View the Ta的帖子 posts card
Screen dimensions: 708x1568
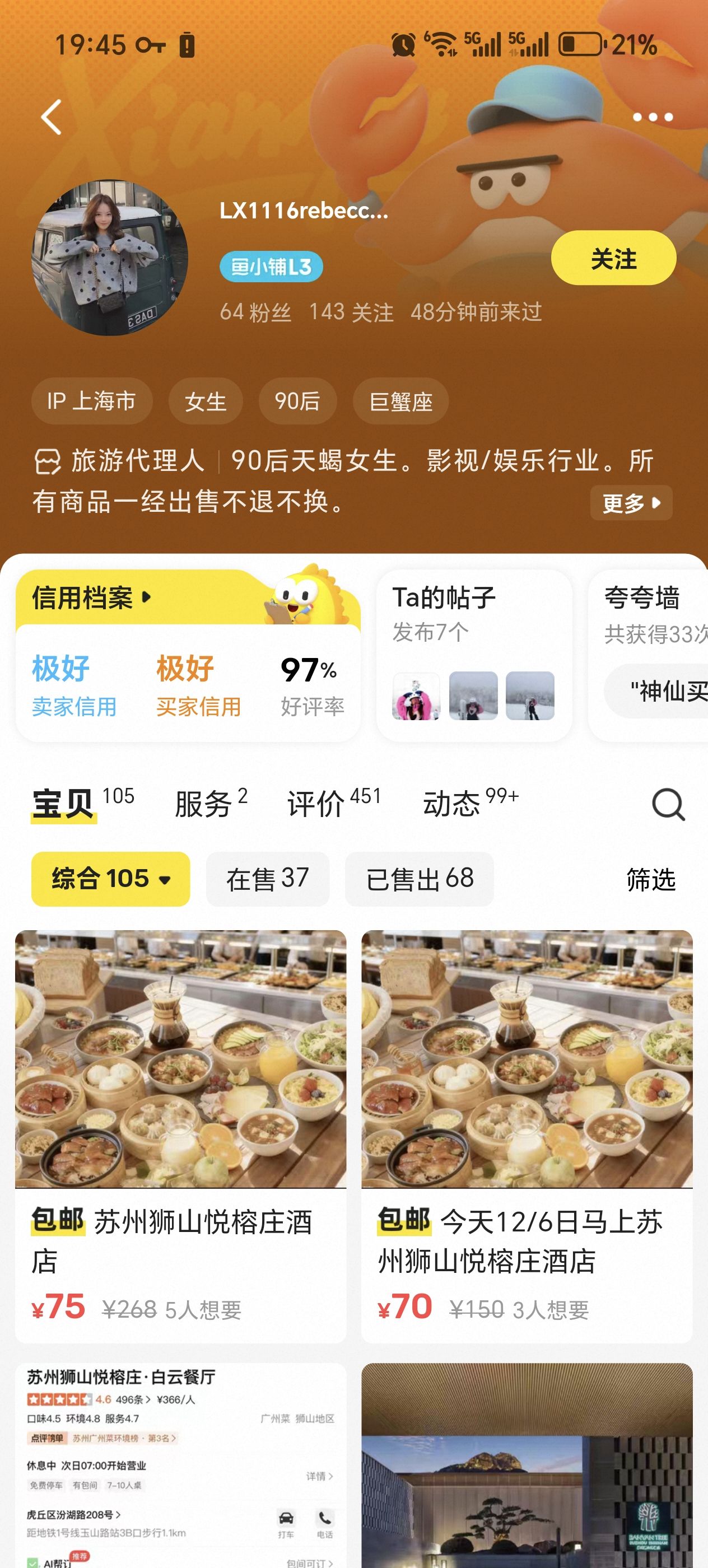point(474,655)
